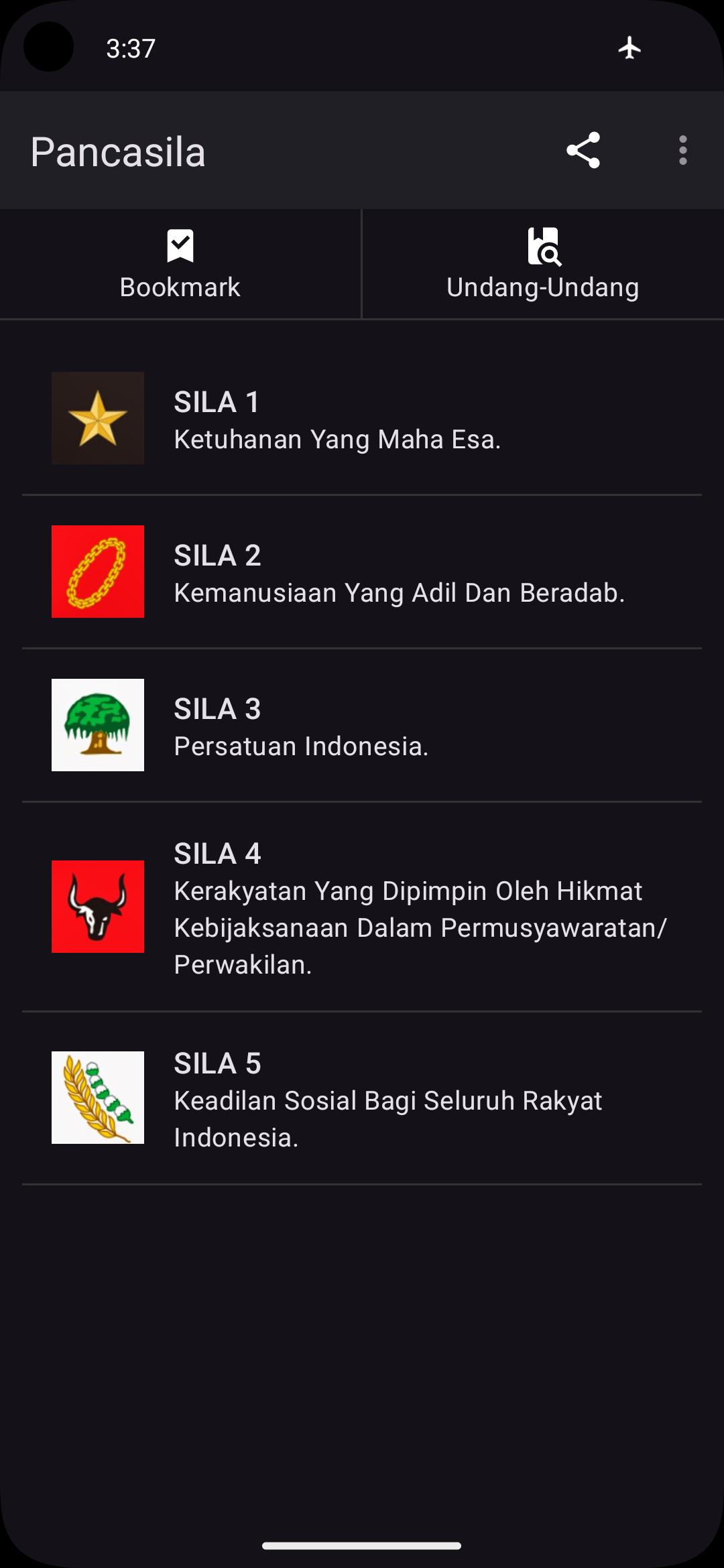Tap the Pancasila title text
The image size is (724, 1568).
119,153
